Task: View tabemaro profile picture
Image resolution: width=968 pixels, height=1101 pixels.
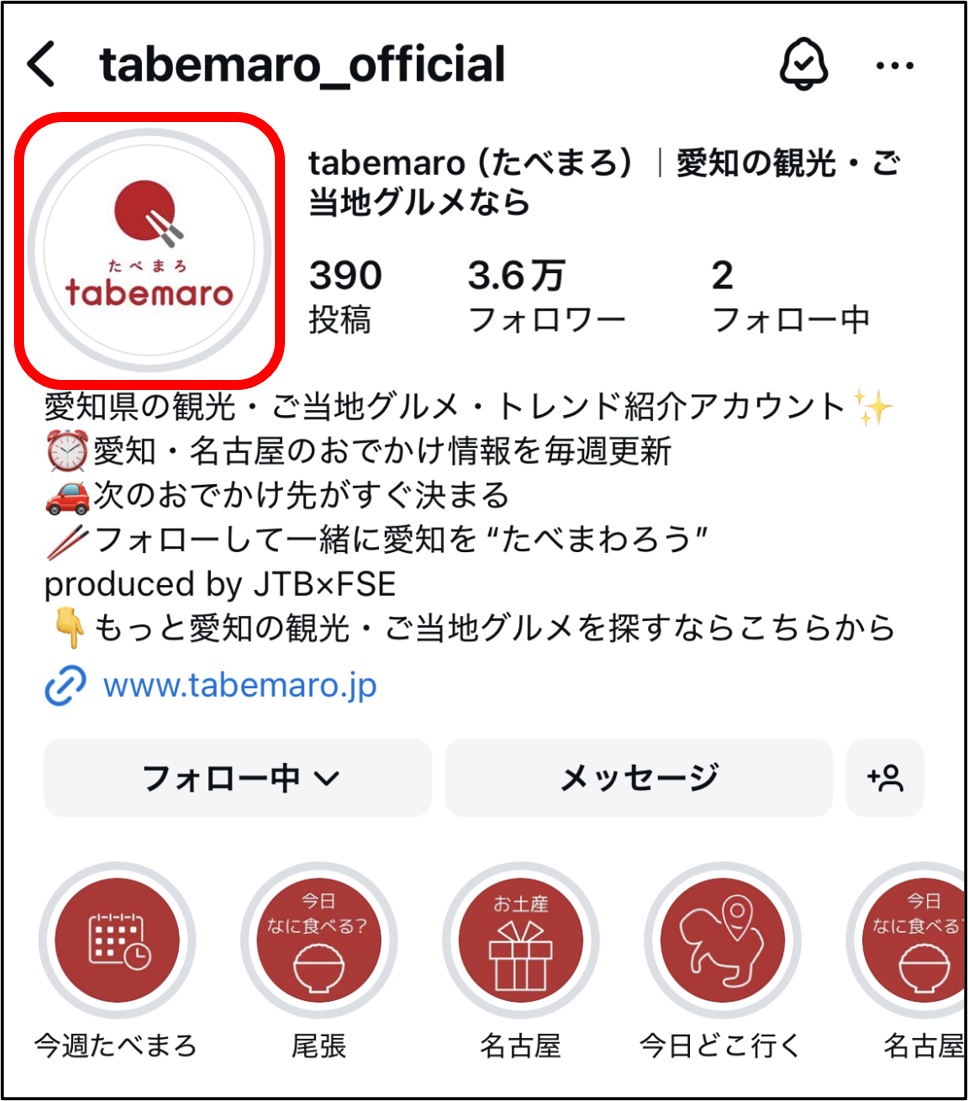Action: click(149, 249)
